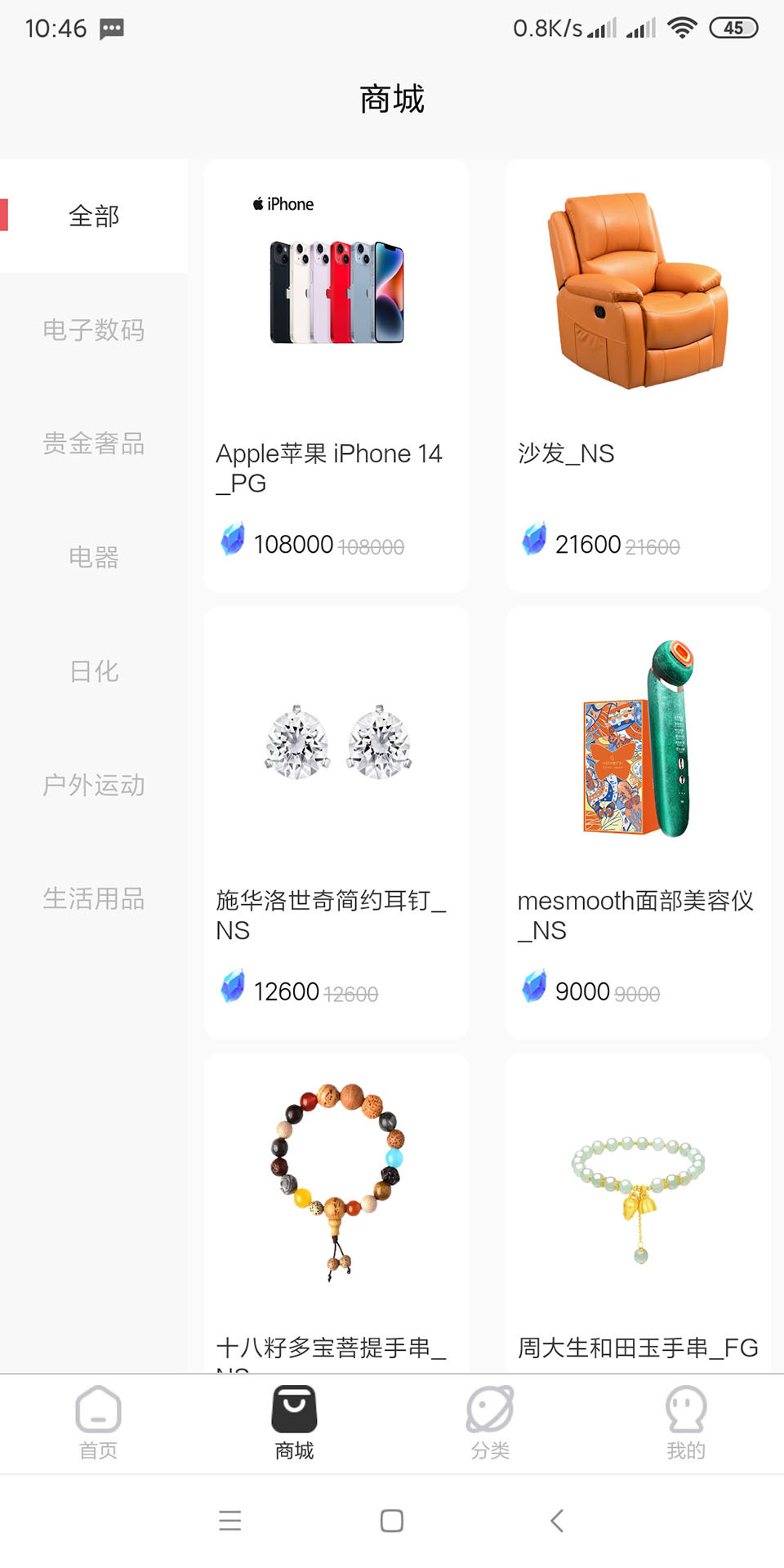Open the 户外运动 category
784x1568 pixels.
[x=95, y=786]
